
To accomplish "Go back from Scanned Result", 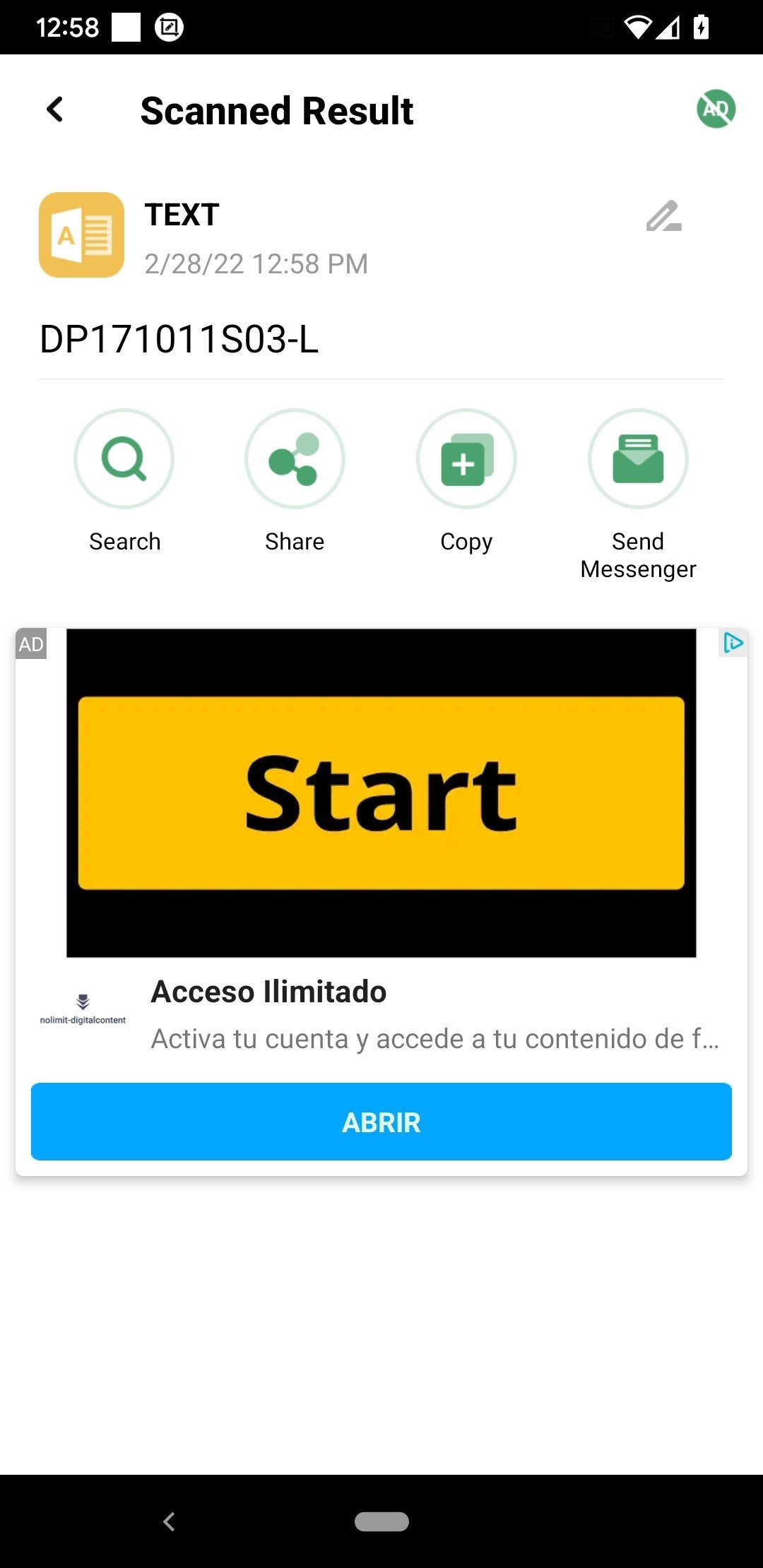I will pyautogui.click(x=55, y=109).
